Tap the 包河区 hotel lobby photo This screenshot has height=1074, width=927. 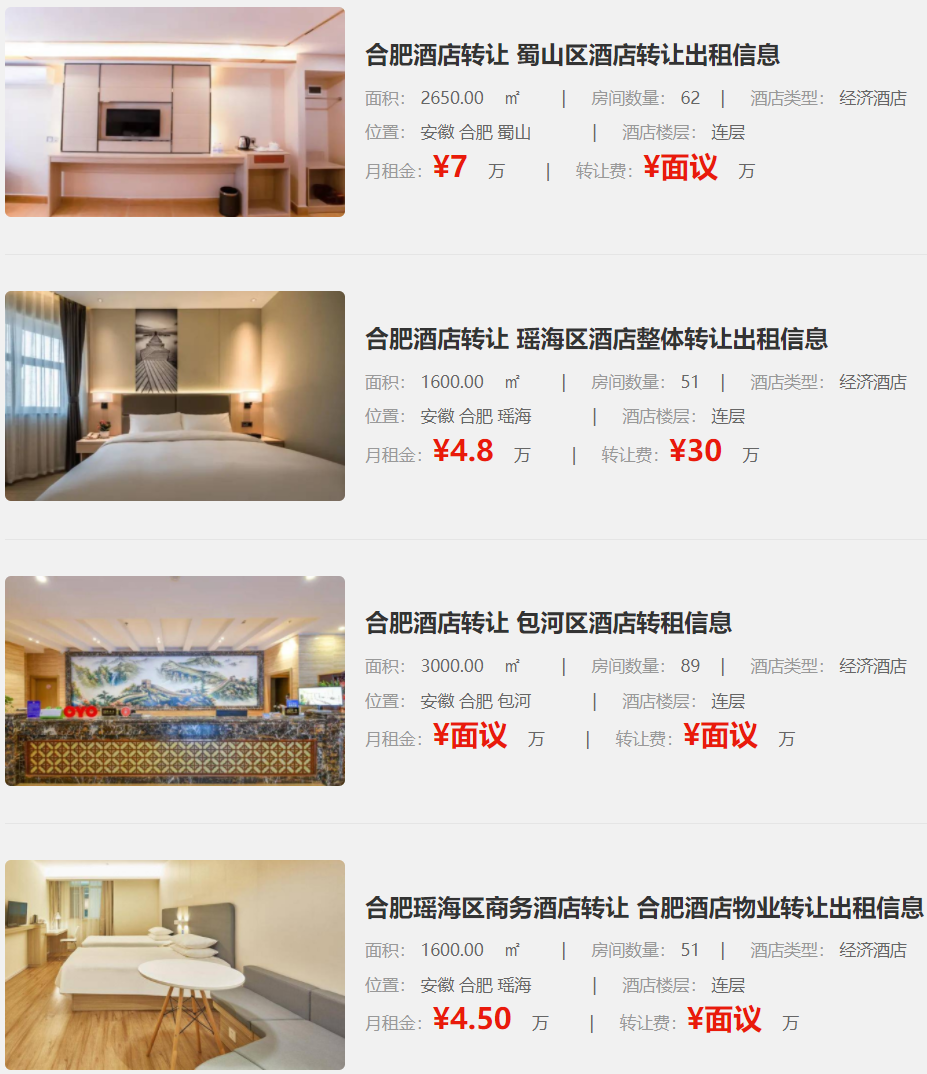(x=175, y=681)
